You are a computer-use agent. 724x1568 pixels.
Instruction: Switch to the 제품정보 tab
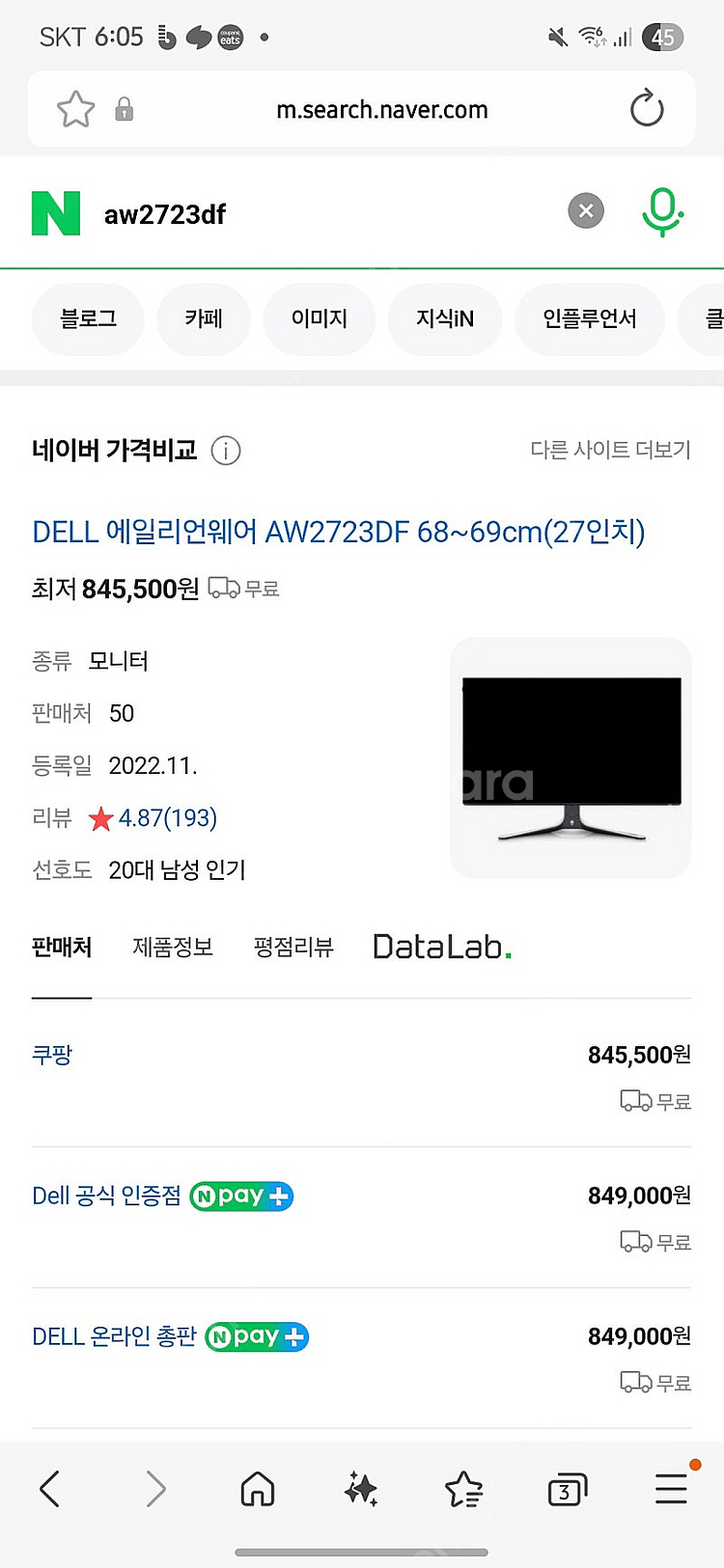(173, 948)
